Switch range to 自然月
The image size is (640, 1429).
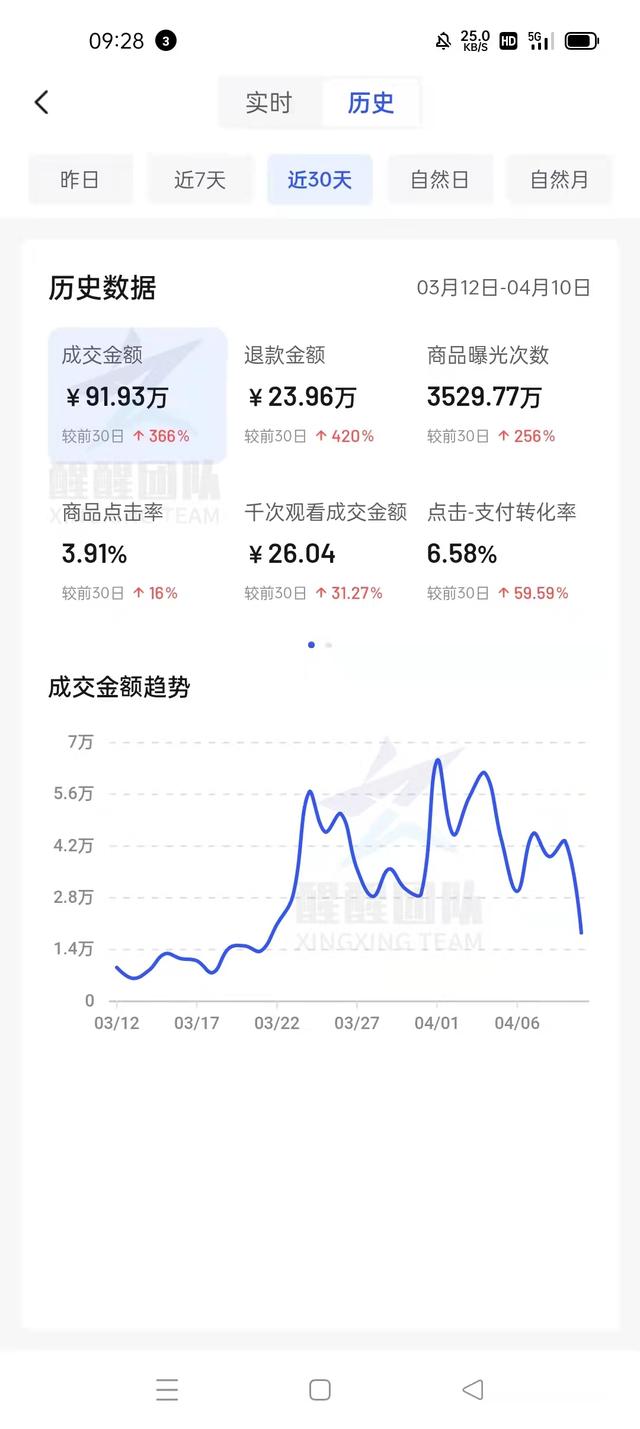560,180
